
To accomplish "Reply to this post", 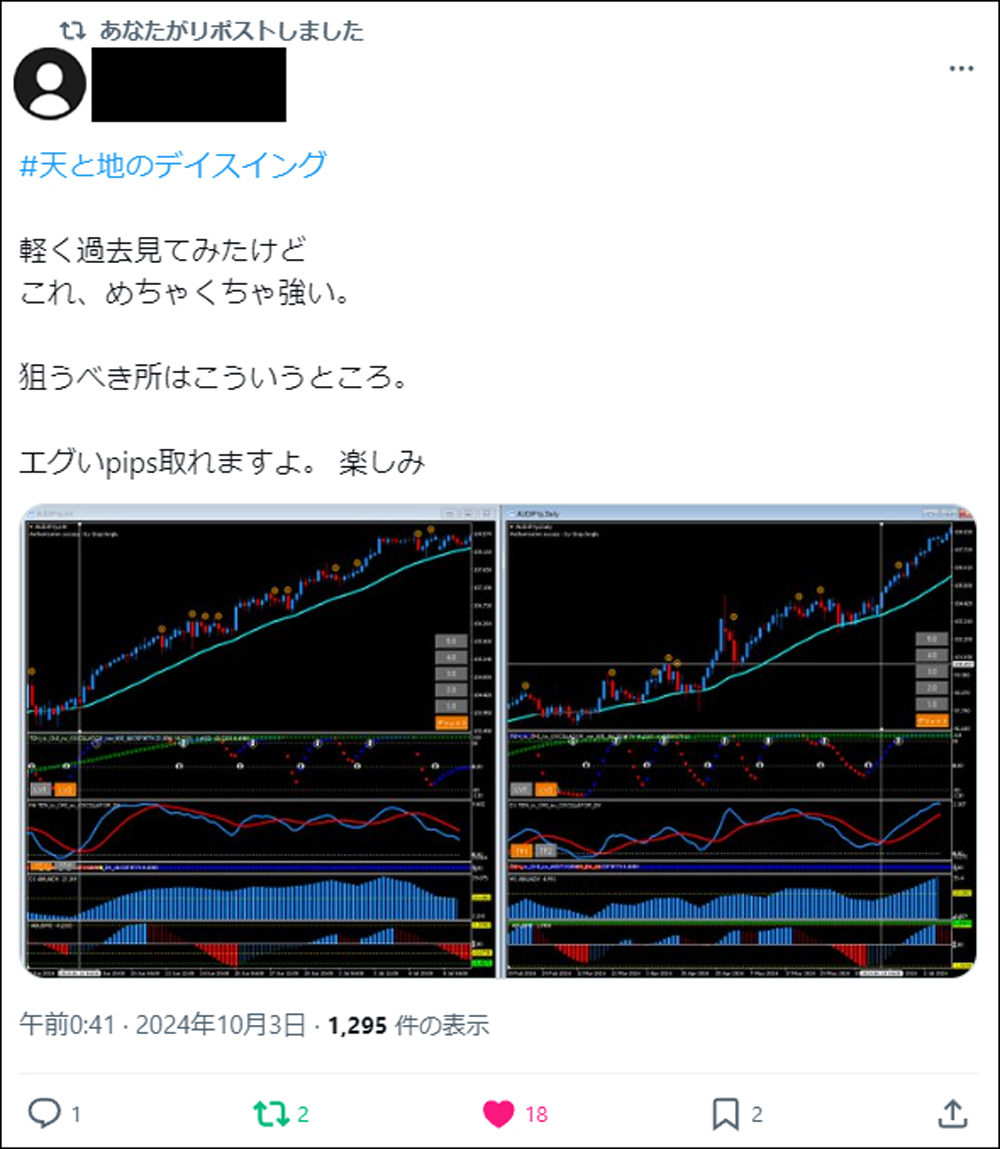I will 44,1112.
